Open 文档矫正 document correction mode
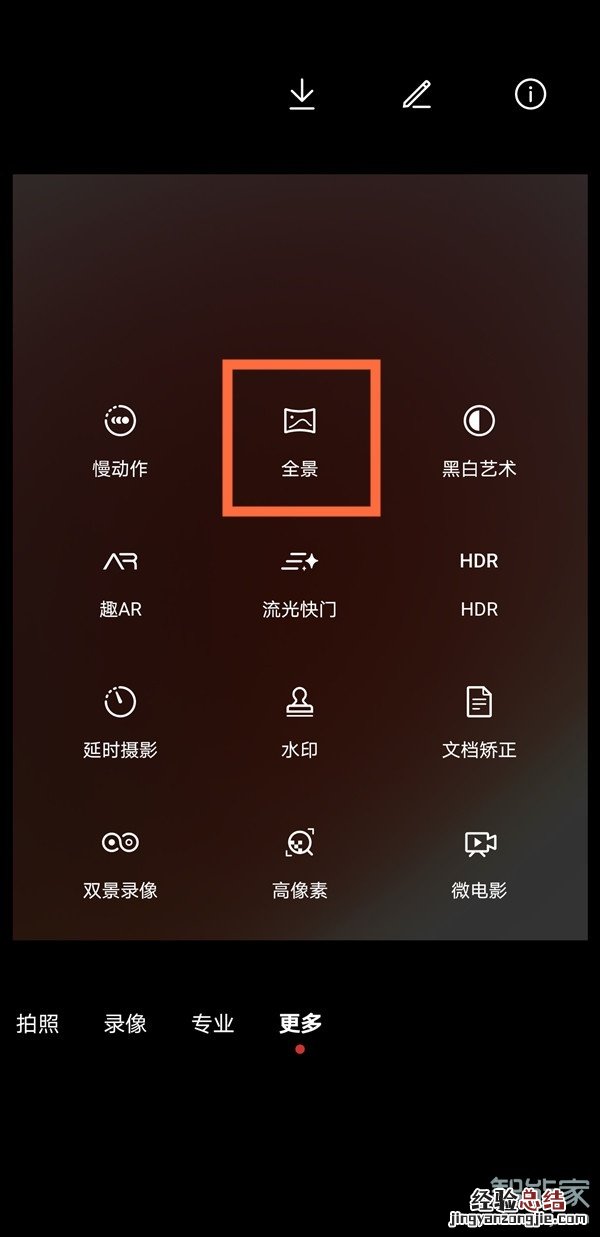Screen dimensions: 600x1237 point(479,720)
